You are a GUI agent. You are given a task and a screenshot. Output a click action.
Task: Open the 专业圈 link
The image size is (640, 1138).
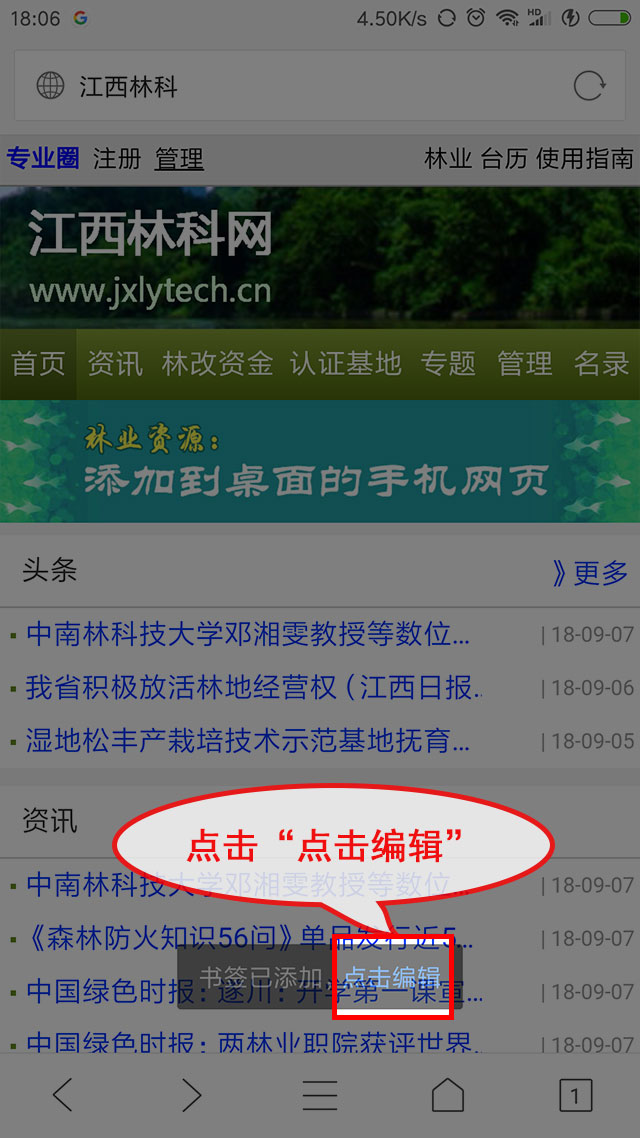43,158
